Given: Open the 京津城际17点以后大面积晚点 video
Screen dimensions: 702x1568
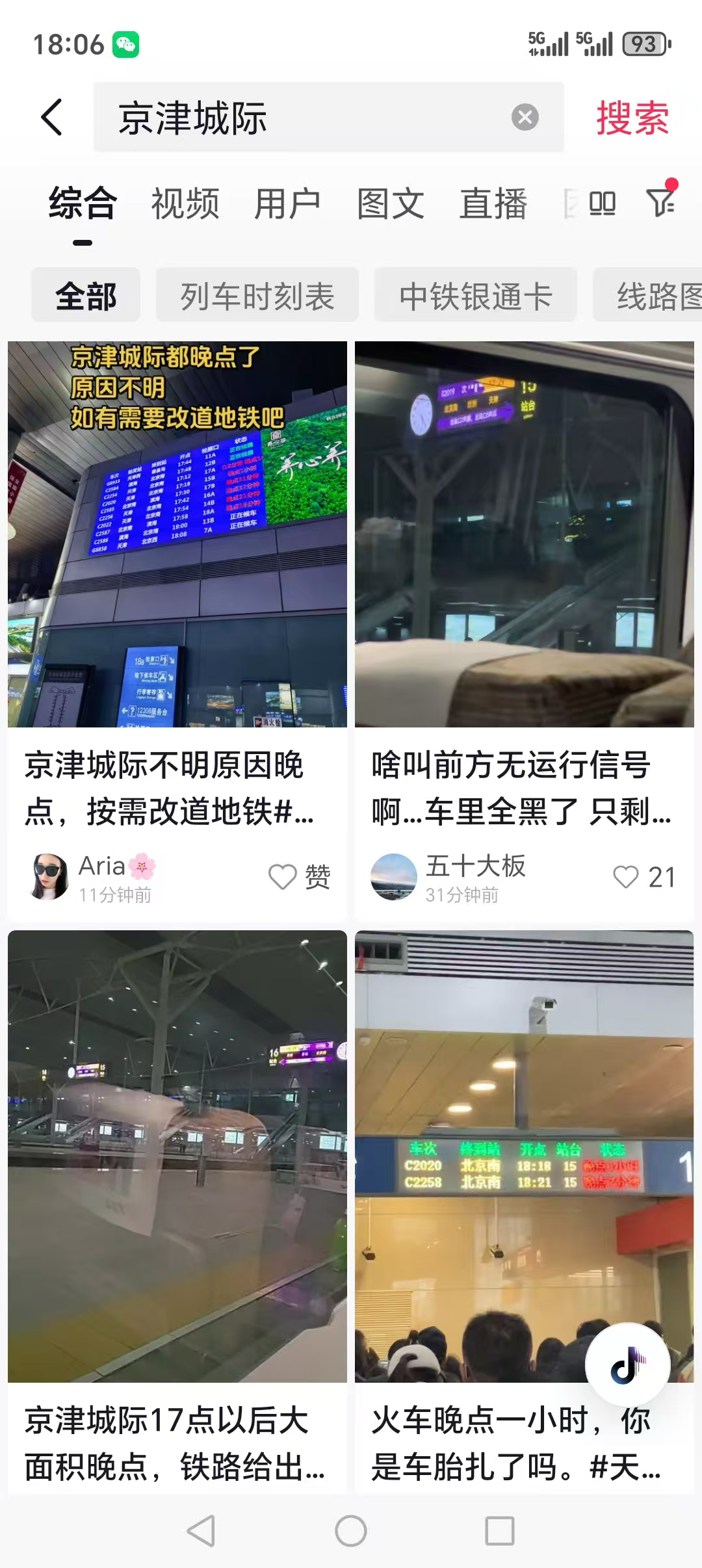Looking at the screenshot, I should pos(177,1157).
